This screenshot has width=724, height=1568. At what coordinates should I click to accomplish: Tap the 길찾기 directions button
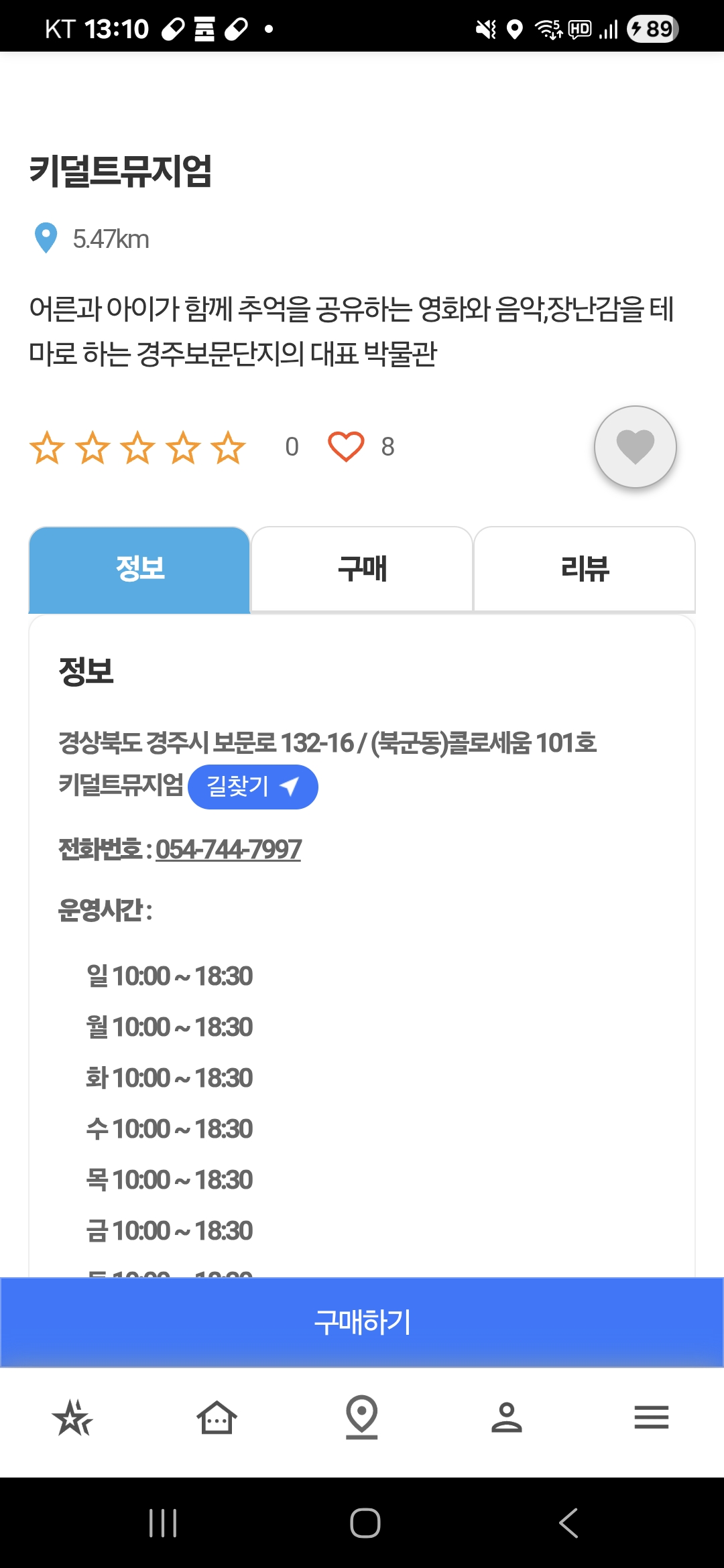click(x=253, y=787)
